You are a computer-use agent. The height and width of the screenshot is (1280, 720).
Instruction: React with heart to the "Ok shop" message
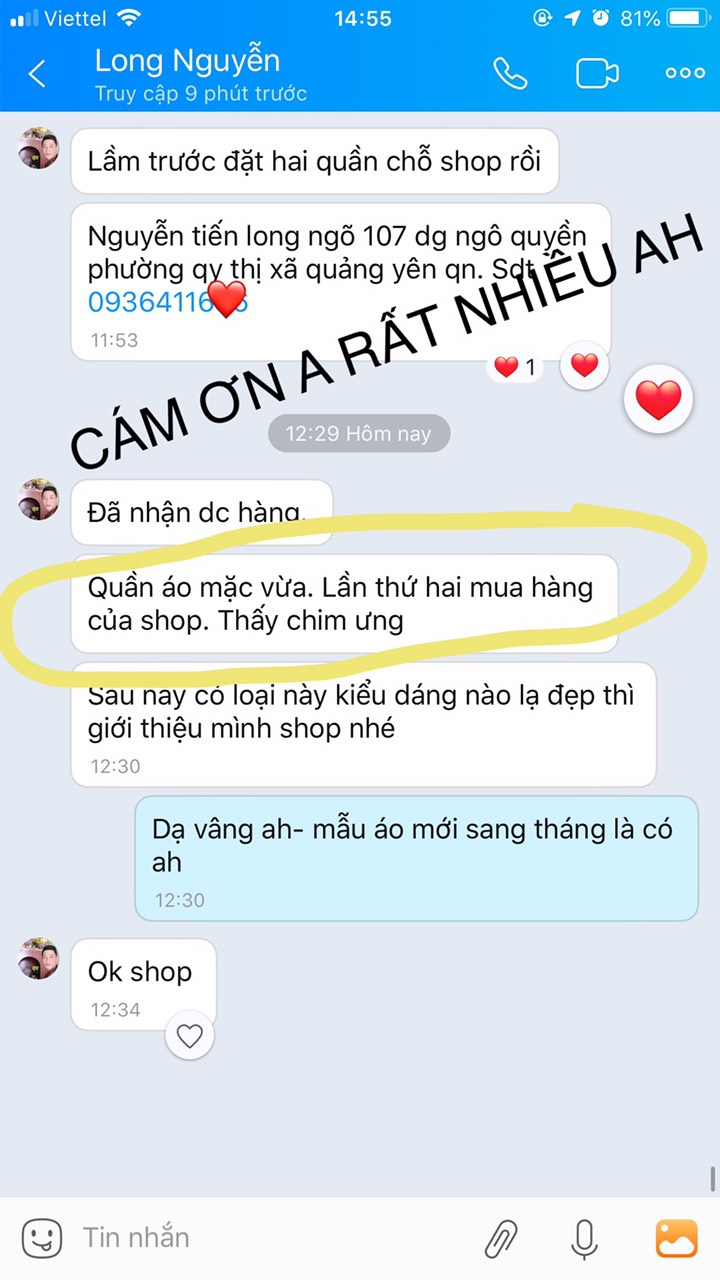(190, 1036)
